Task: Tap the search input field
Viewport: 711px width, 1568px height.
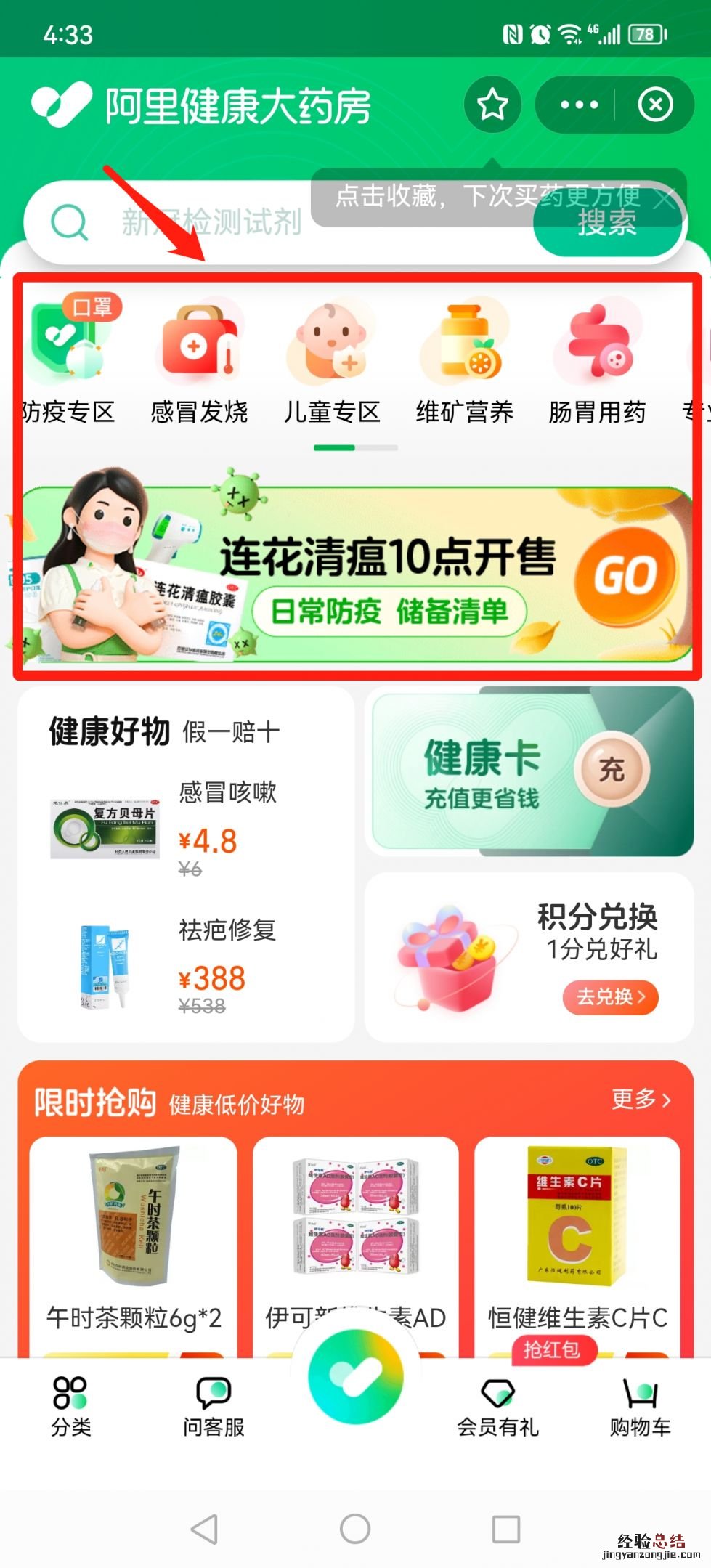Action: 211,222
